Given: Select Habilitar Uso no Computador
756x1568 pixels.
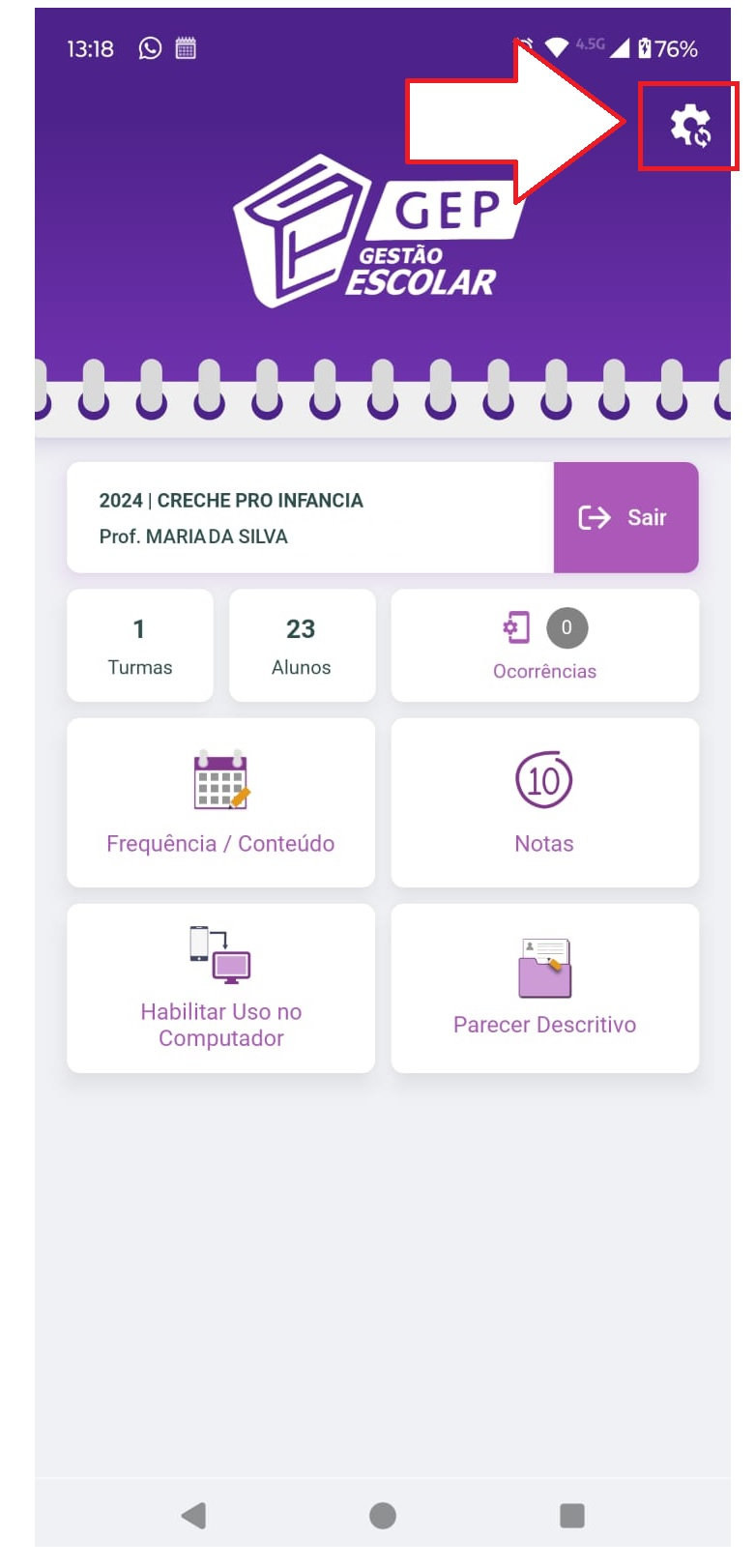Looking at the screenshot, I should [x=220, y=989].
